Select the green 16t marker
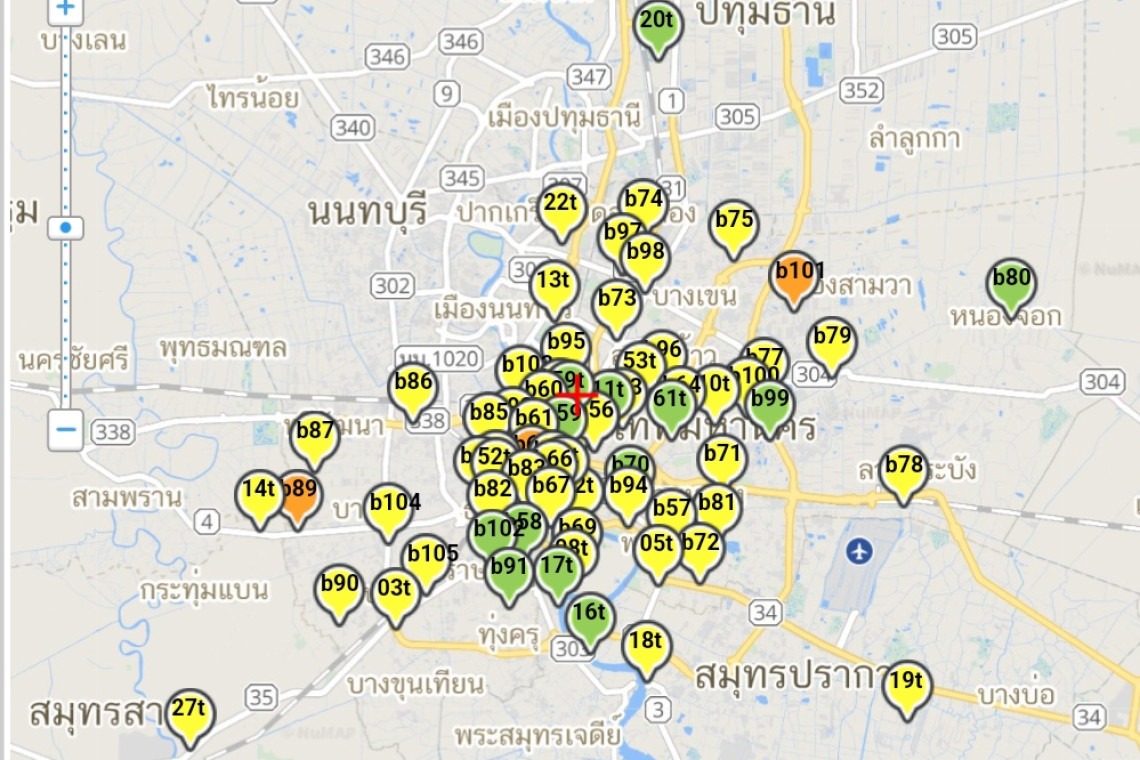Screen dimensions: 1140x760 pos(589,616)
